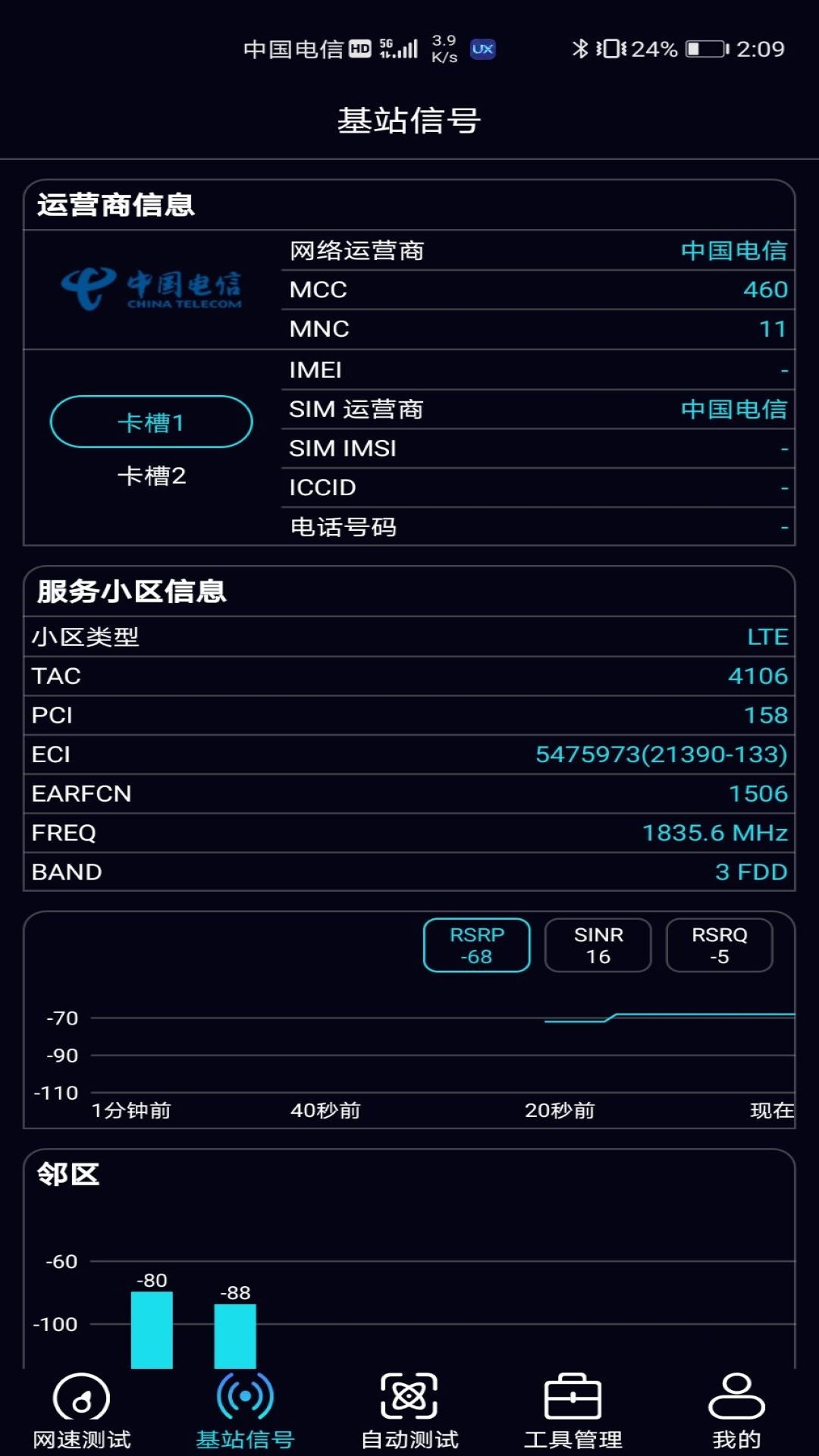Select the RSRP metric button
819x1456 pixels.
476,944
